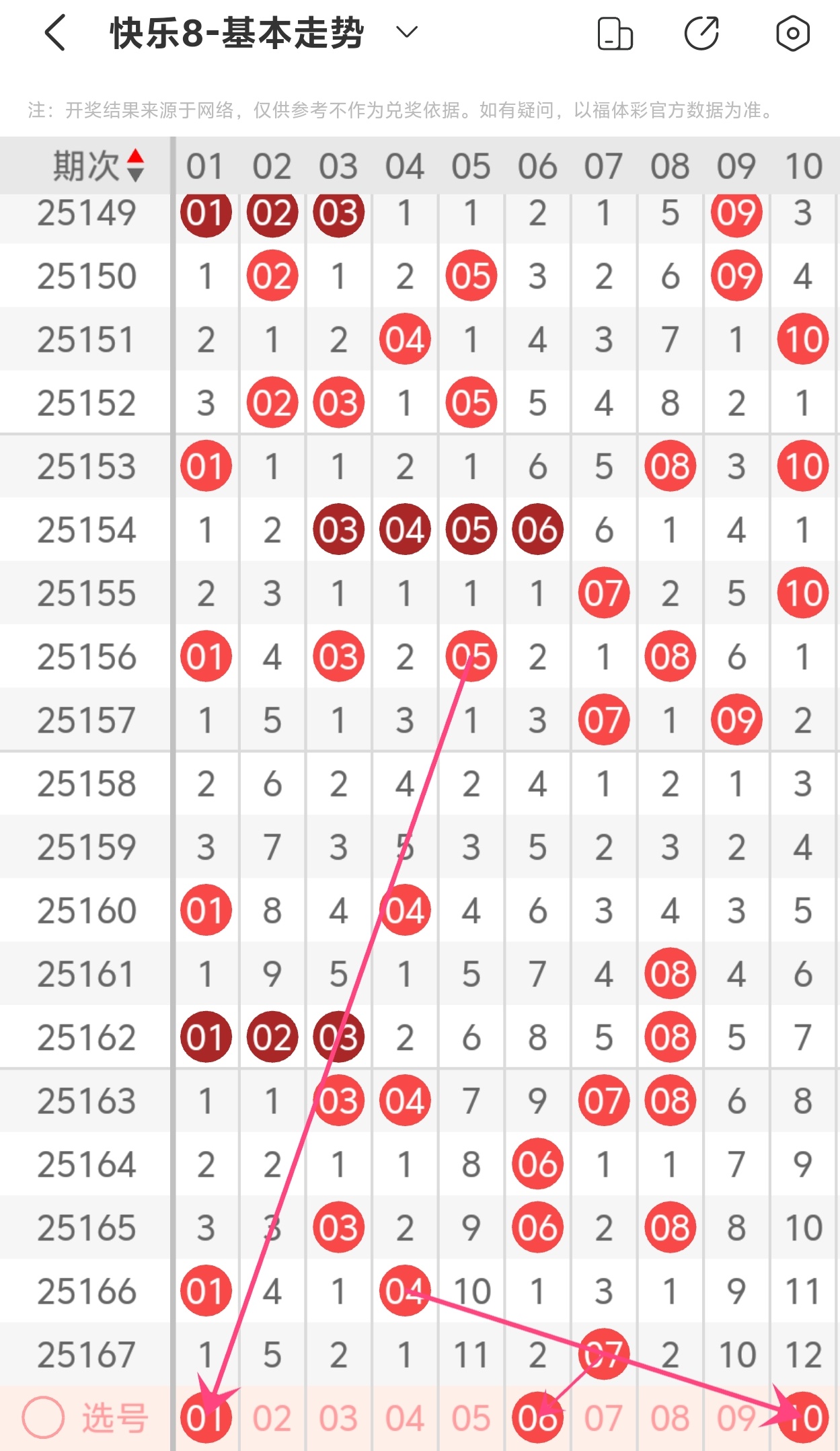The width and height of the screenshot is (840, 1451).
Task: Choose number 04 in the 选号 row
Action: coord(404,1418)
